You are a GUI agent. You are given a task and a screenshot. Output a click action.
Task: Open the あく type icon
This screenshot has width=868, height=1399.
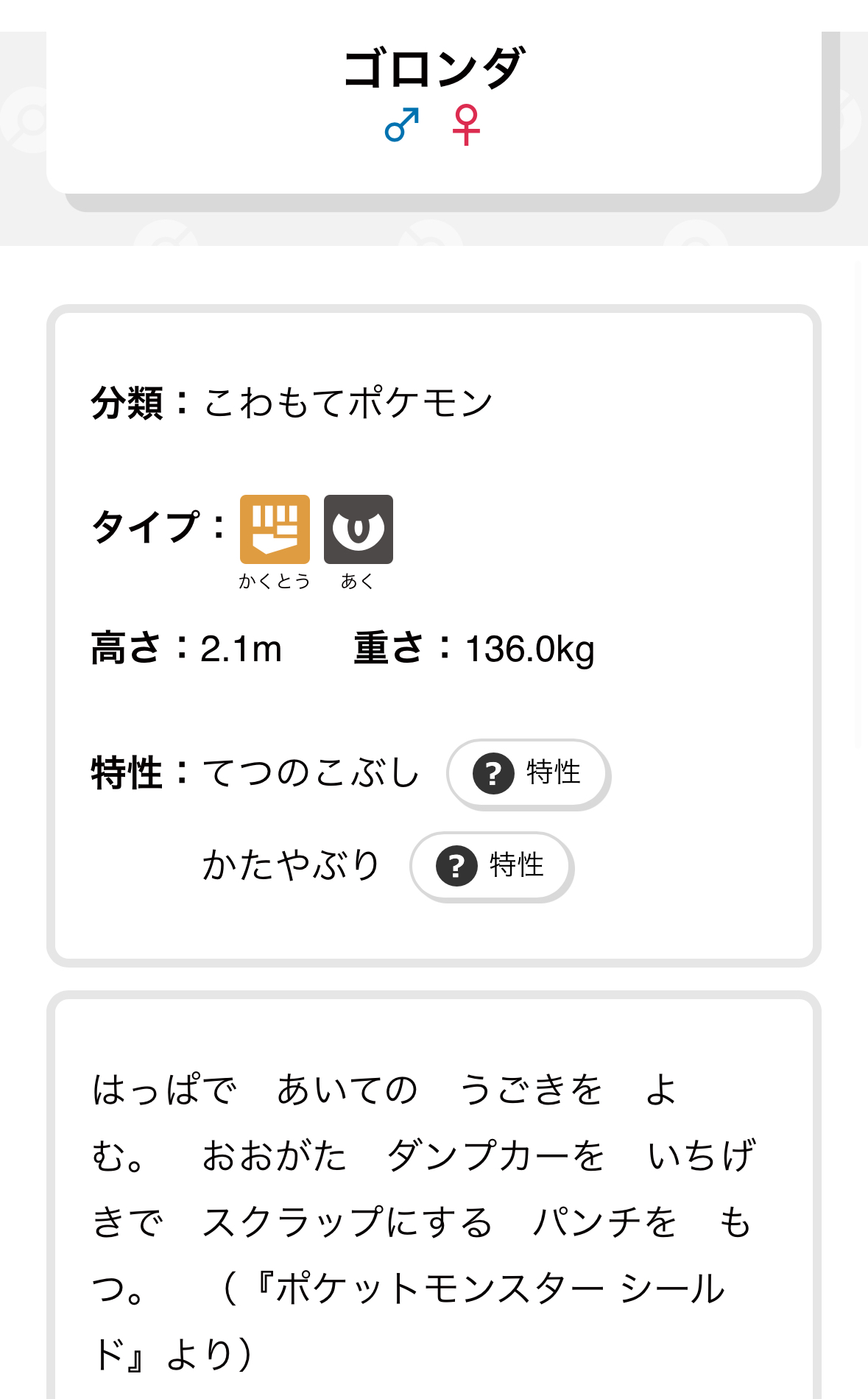[359, 529]
